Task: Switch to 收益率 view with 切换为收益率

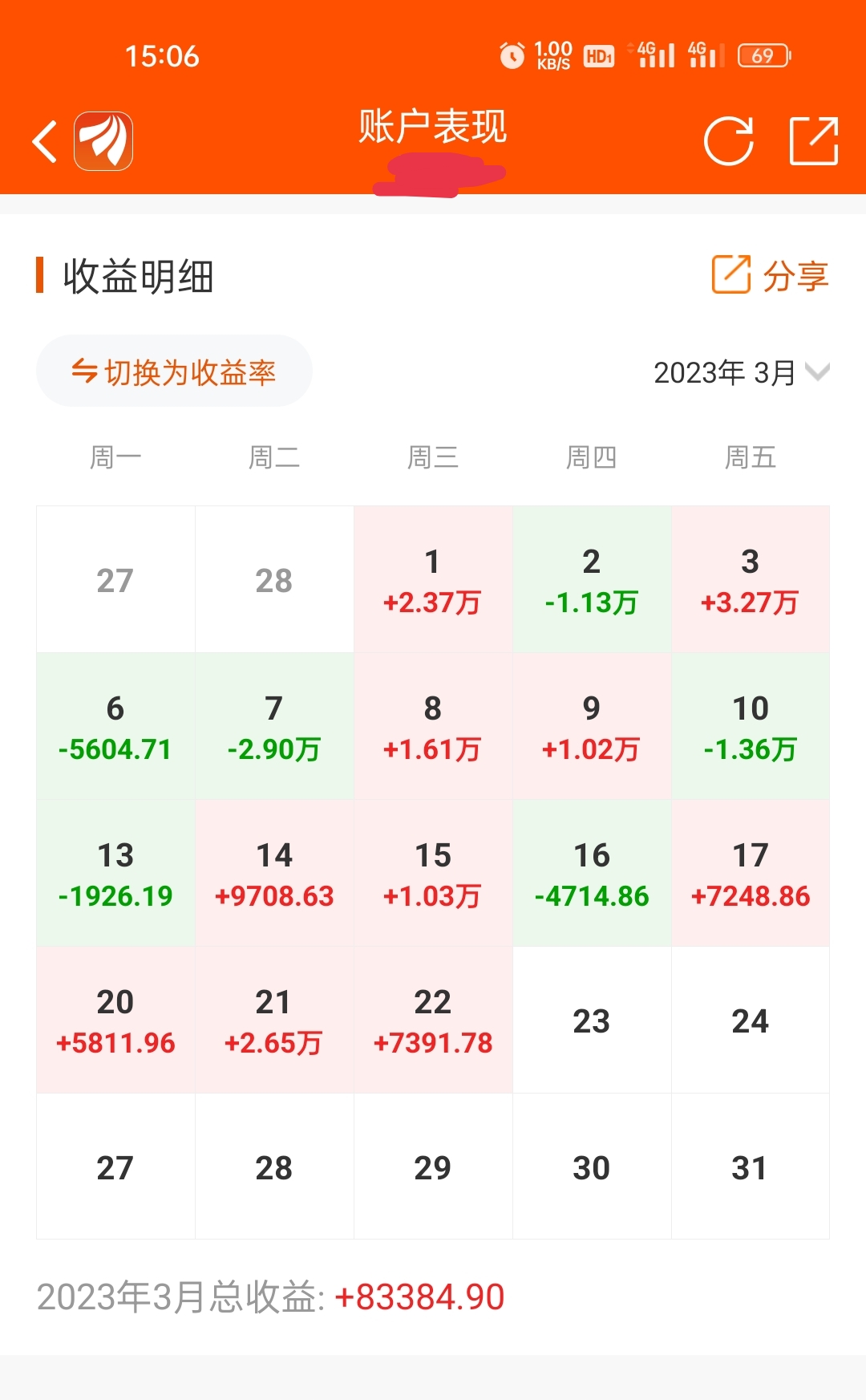Action: (x=174, y=371)
